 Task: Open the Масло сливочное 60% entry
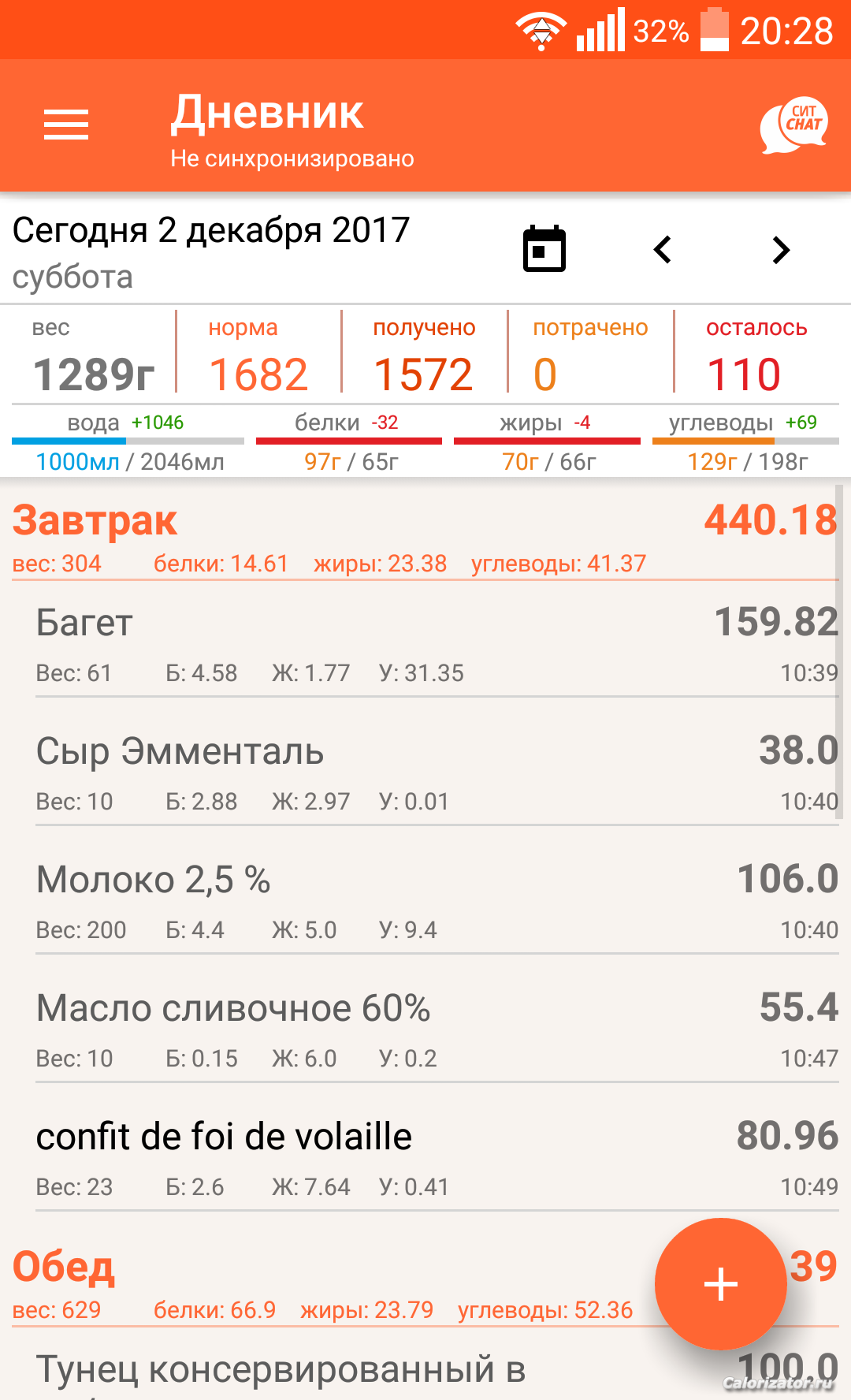[x=437, y=1030]
